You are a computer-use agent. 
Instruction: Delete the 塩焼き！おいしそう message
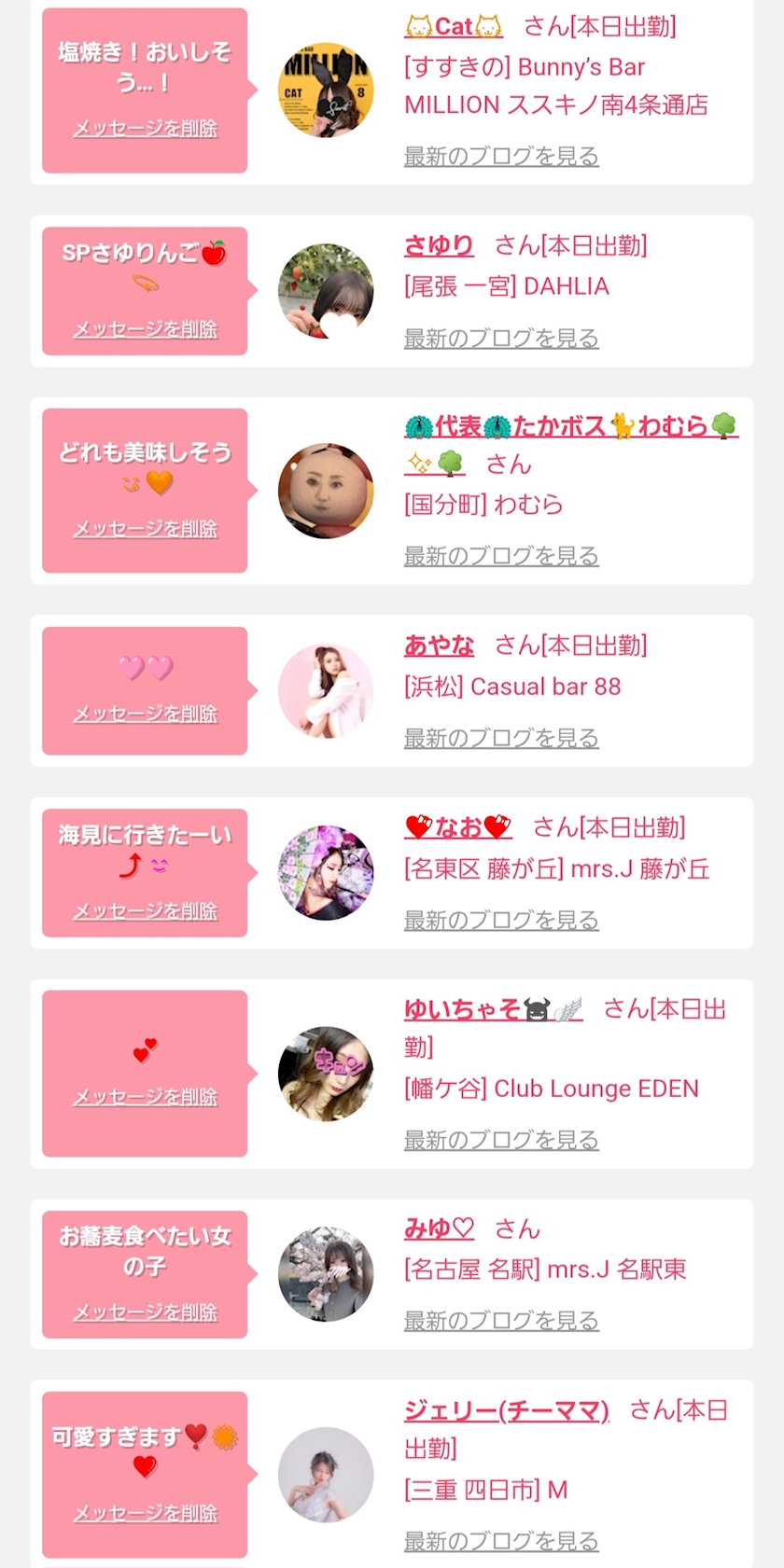coord(145,128)
